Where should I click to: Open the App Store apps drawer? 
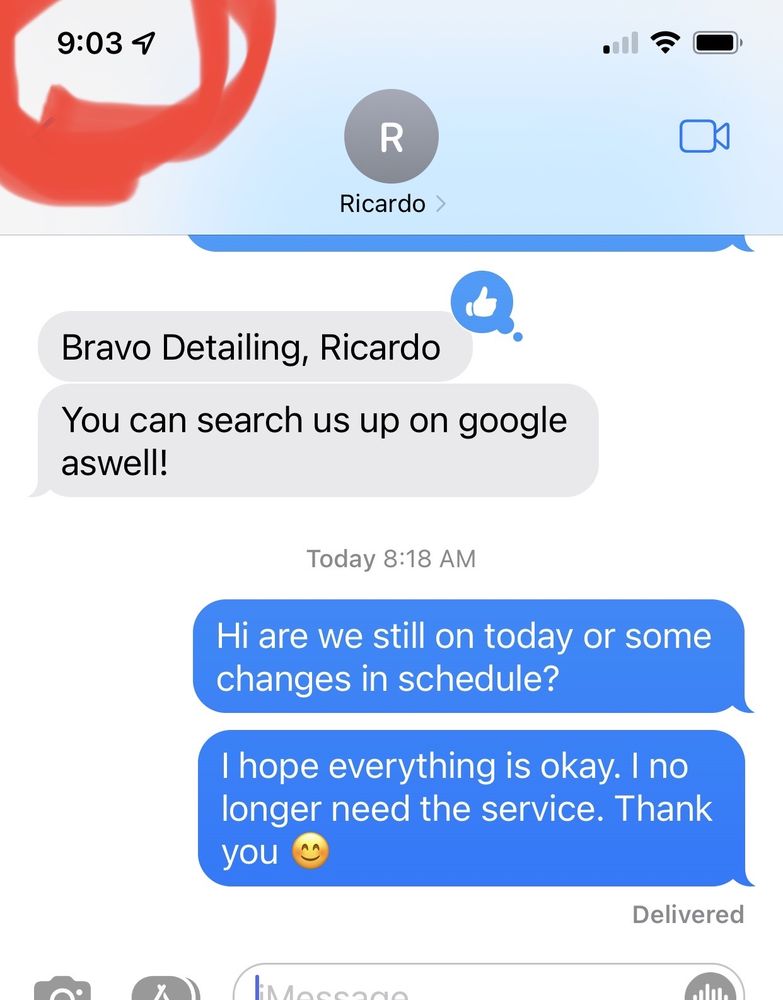(166, 989)
